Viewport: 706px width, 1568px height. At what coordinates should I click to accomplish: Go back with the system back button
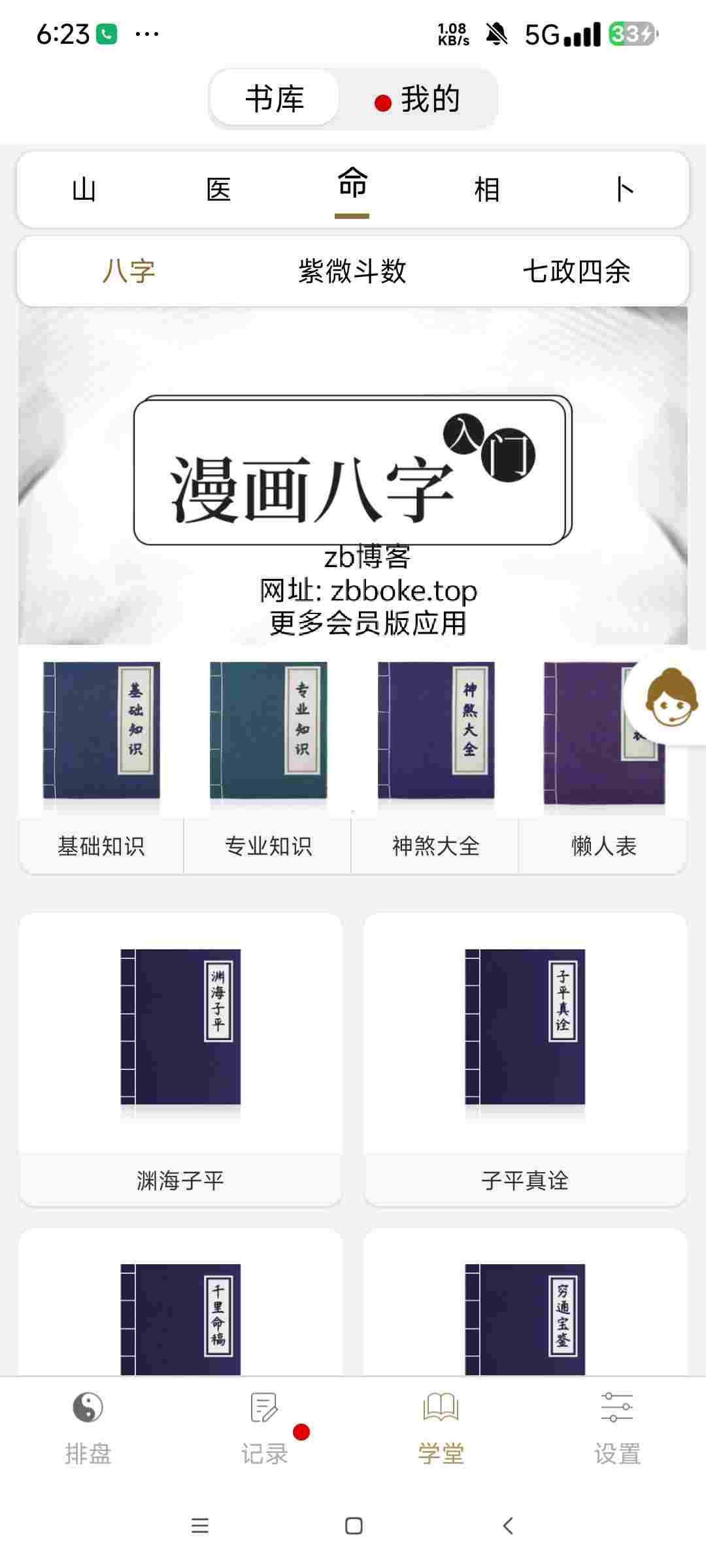point(508,1526)
